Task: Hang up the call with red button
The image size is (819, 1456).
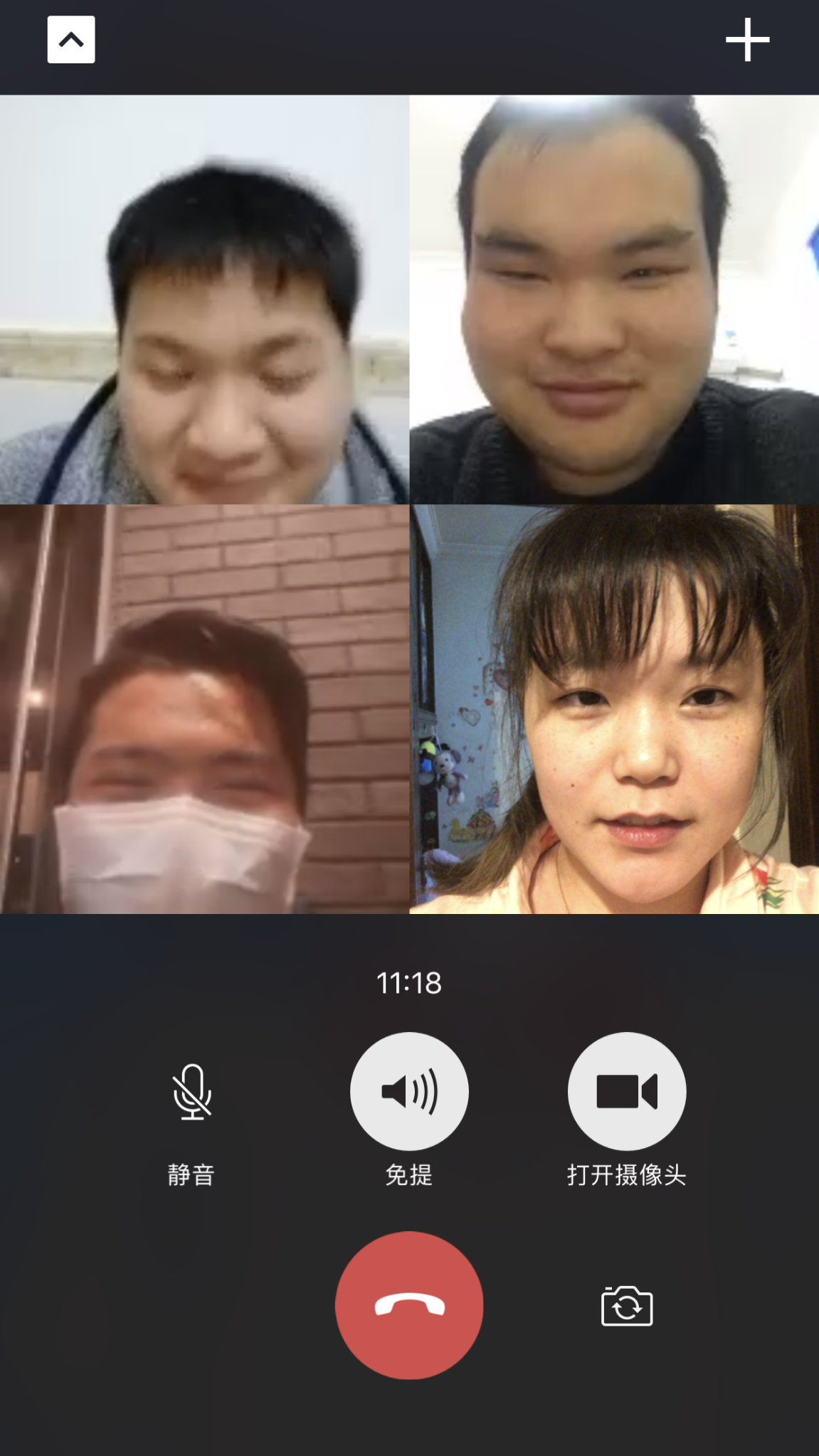Action: click(x=409, y=1305)
